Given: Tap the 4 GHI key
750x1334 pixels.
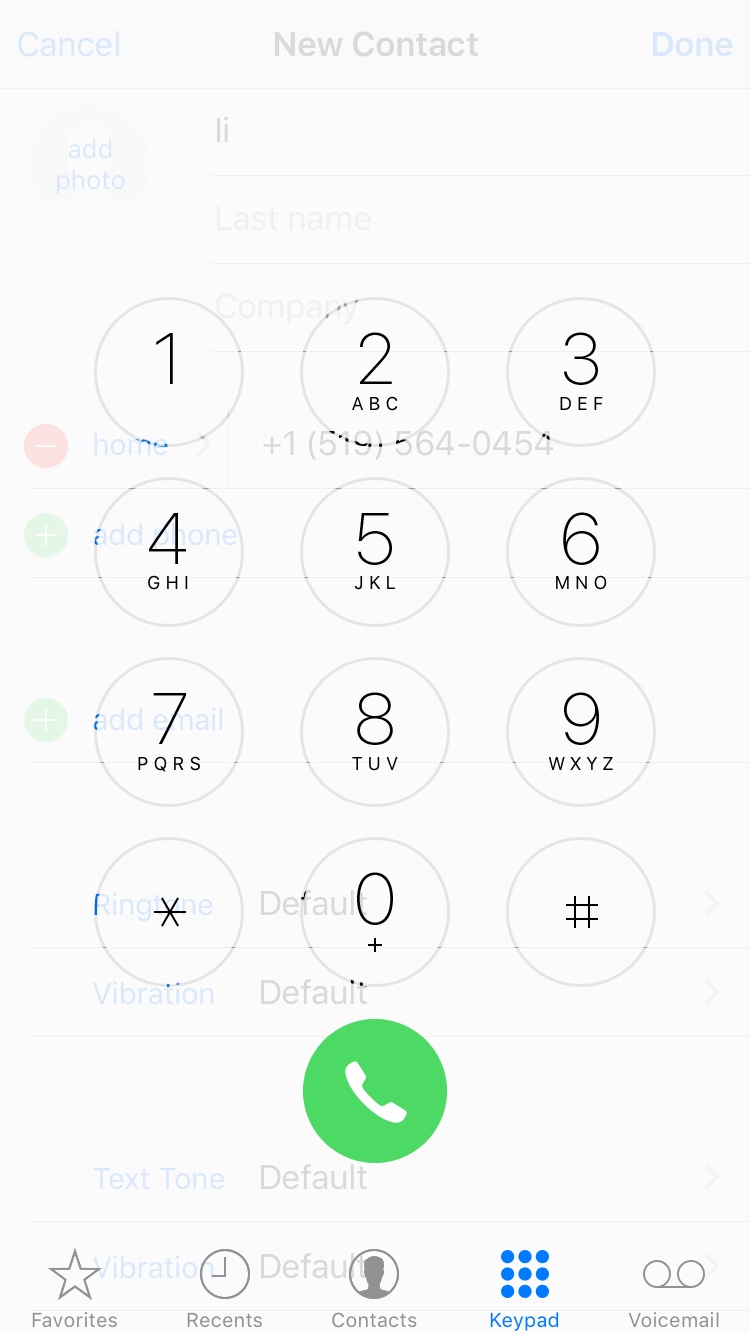Looking at the screenshot, I should click(x=169, y=552).
